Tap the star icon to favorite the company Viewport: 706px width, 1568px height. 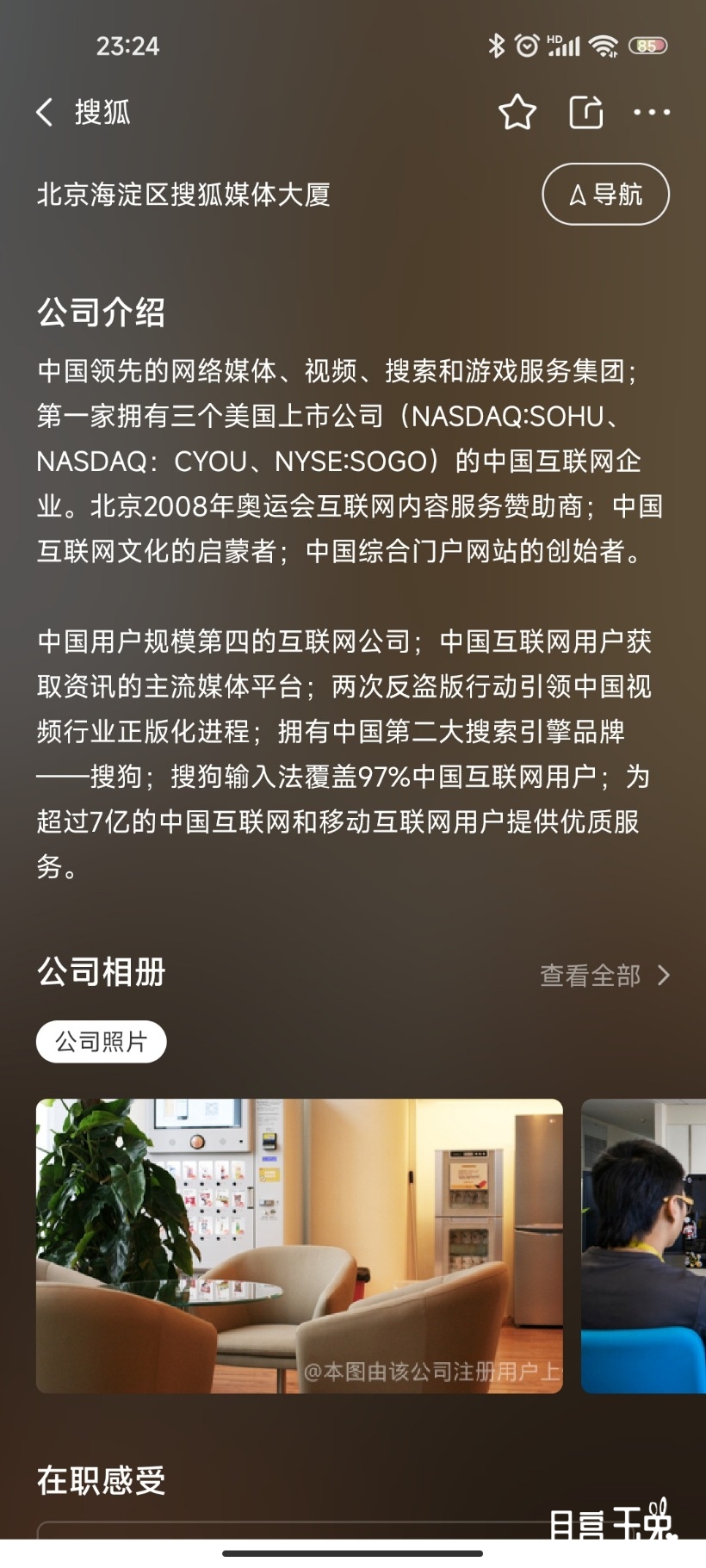point(517,112)
